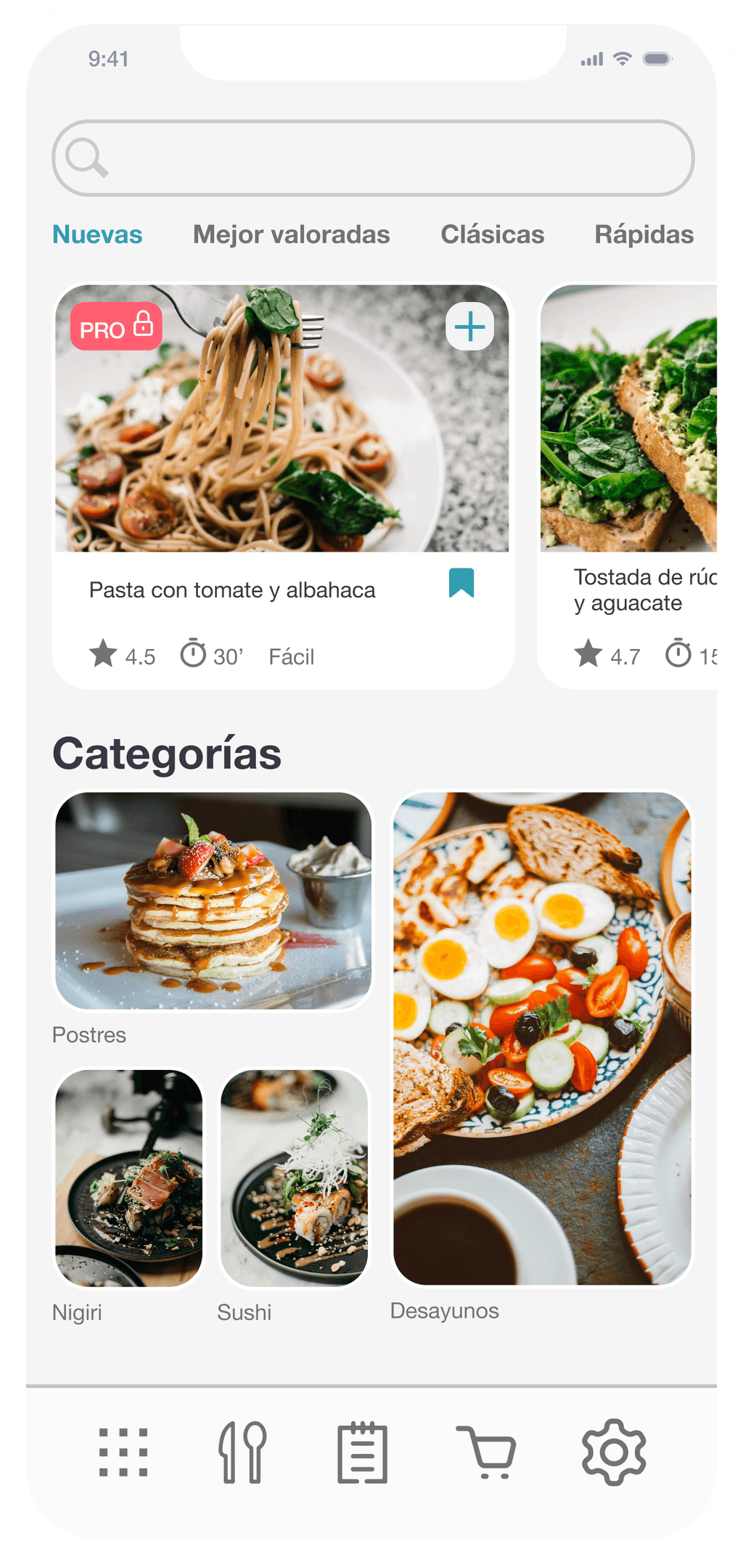Add the pasta recipe with the plus button

point(469,326)
